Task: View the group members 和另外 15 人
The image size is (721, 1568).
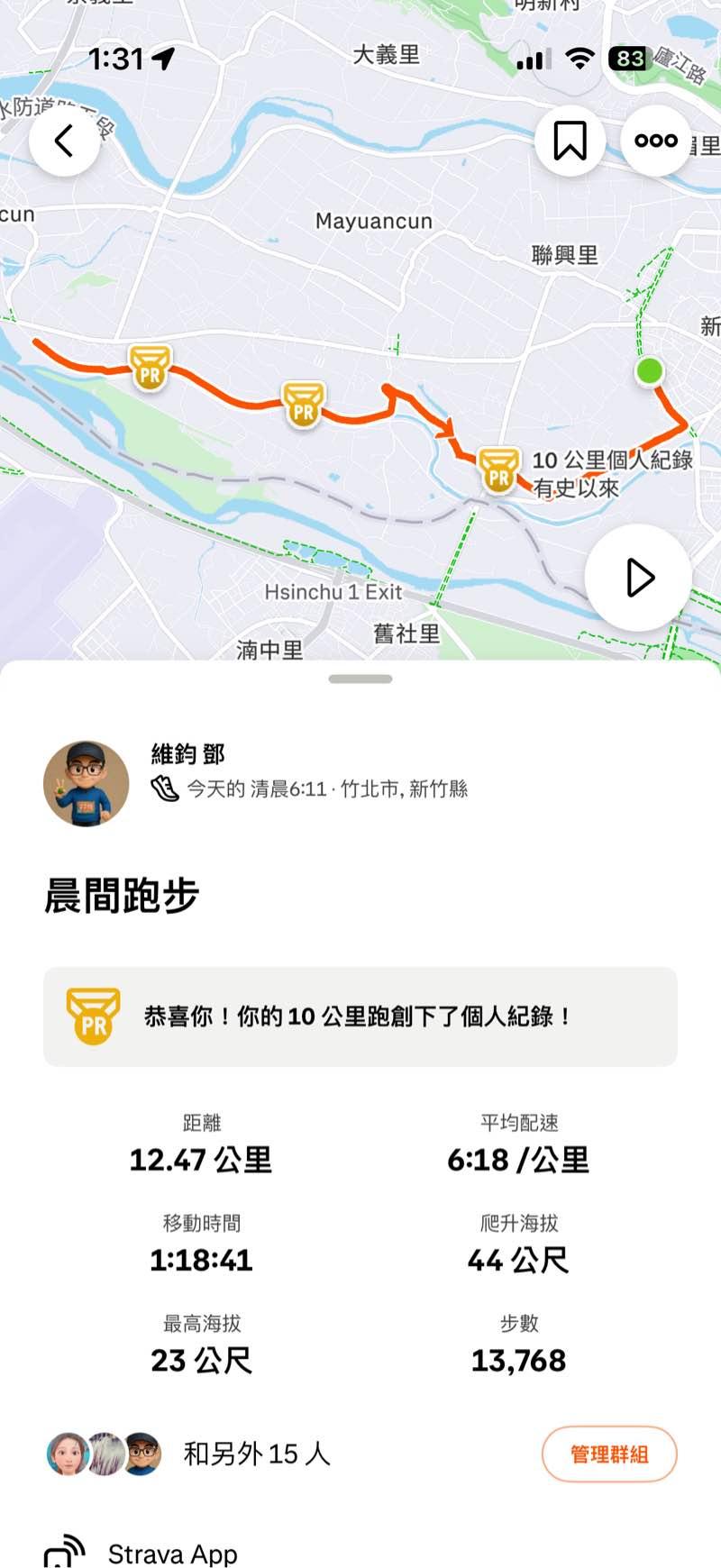Action: [189, 1454]
